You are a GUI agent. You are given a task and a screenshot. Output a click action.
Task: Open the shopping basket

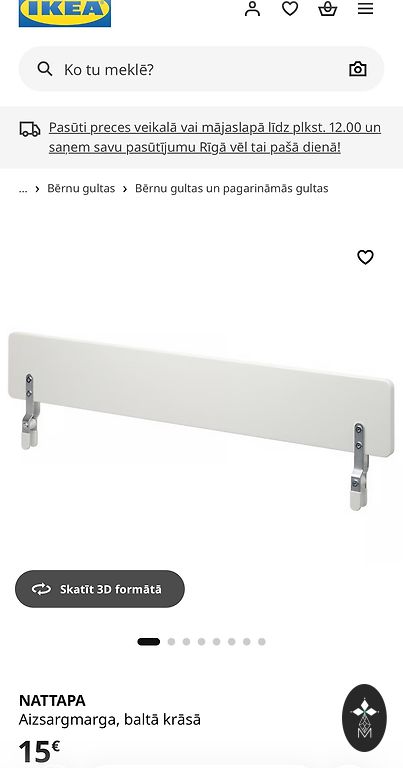(328, 9)
